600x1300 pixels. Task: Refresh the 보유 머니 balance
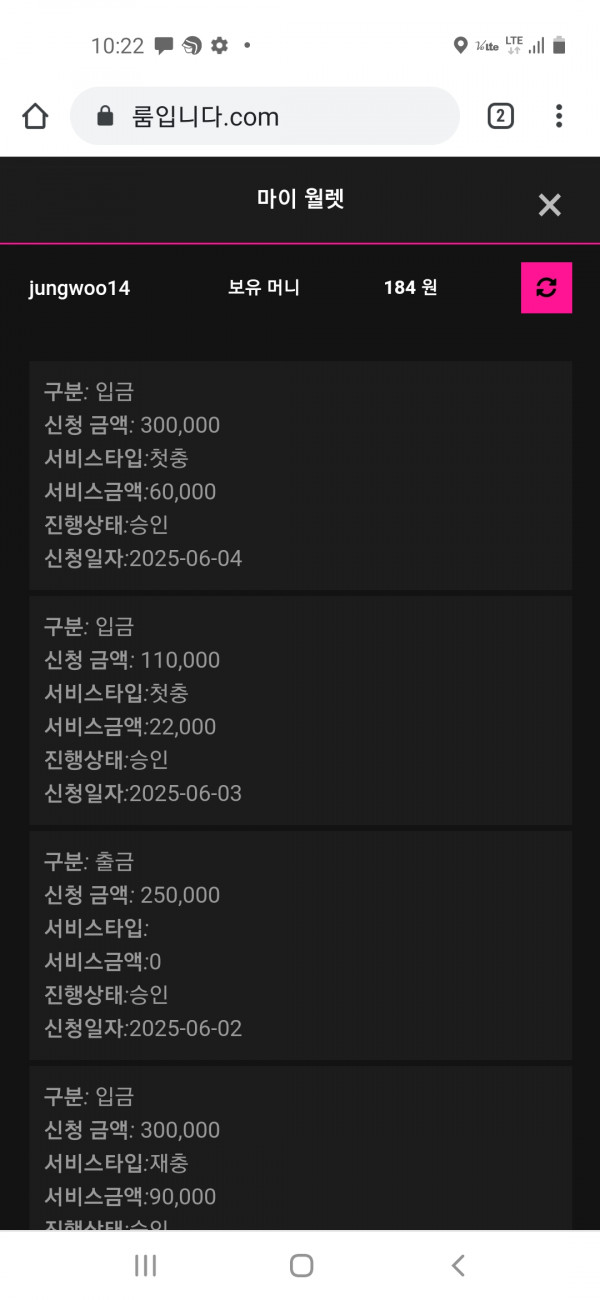(x=546, y=288)
